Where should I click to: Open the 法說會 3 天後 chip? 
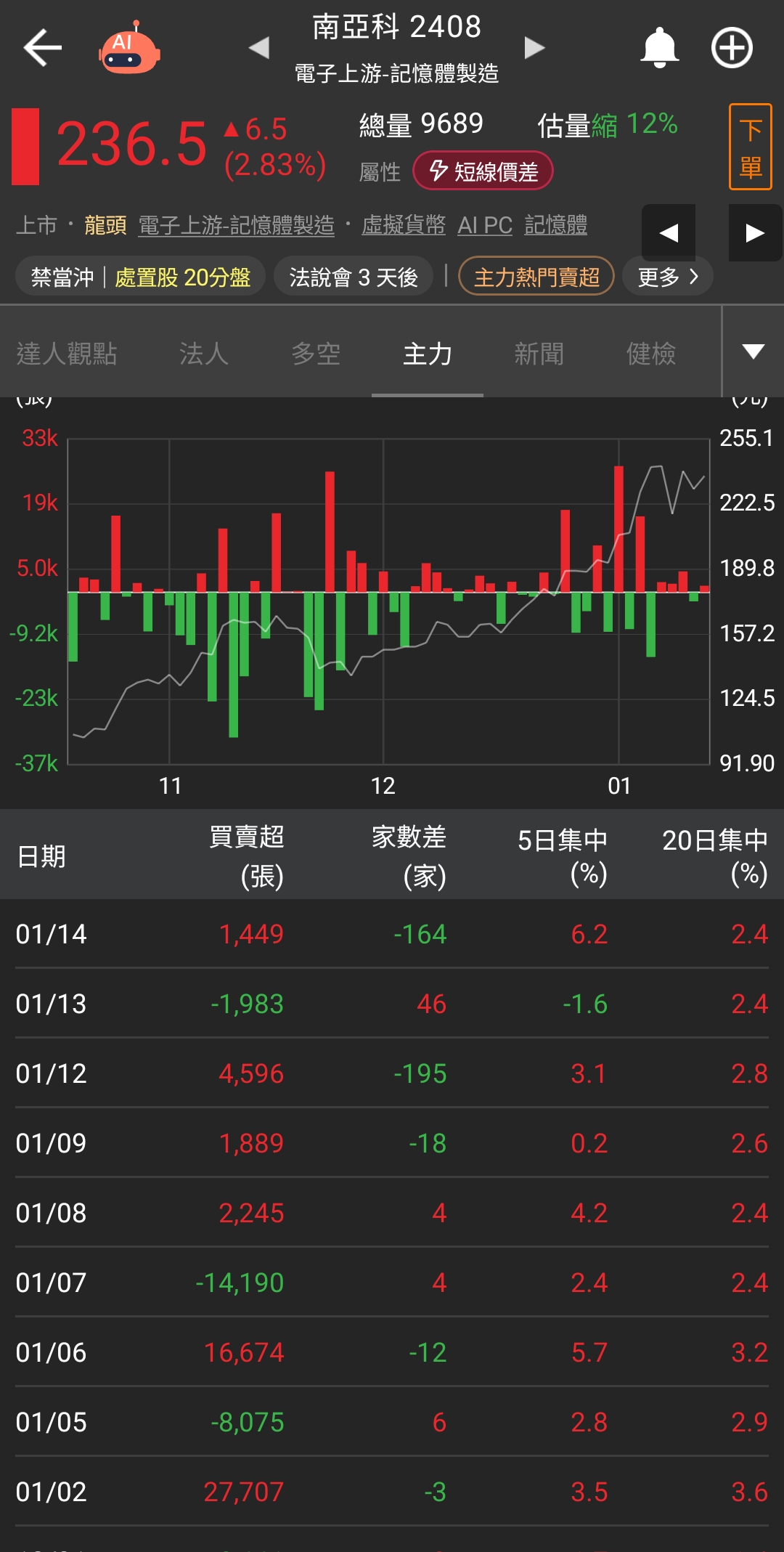point(354,277)
